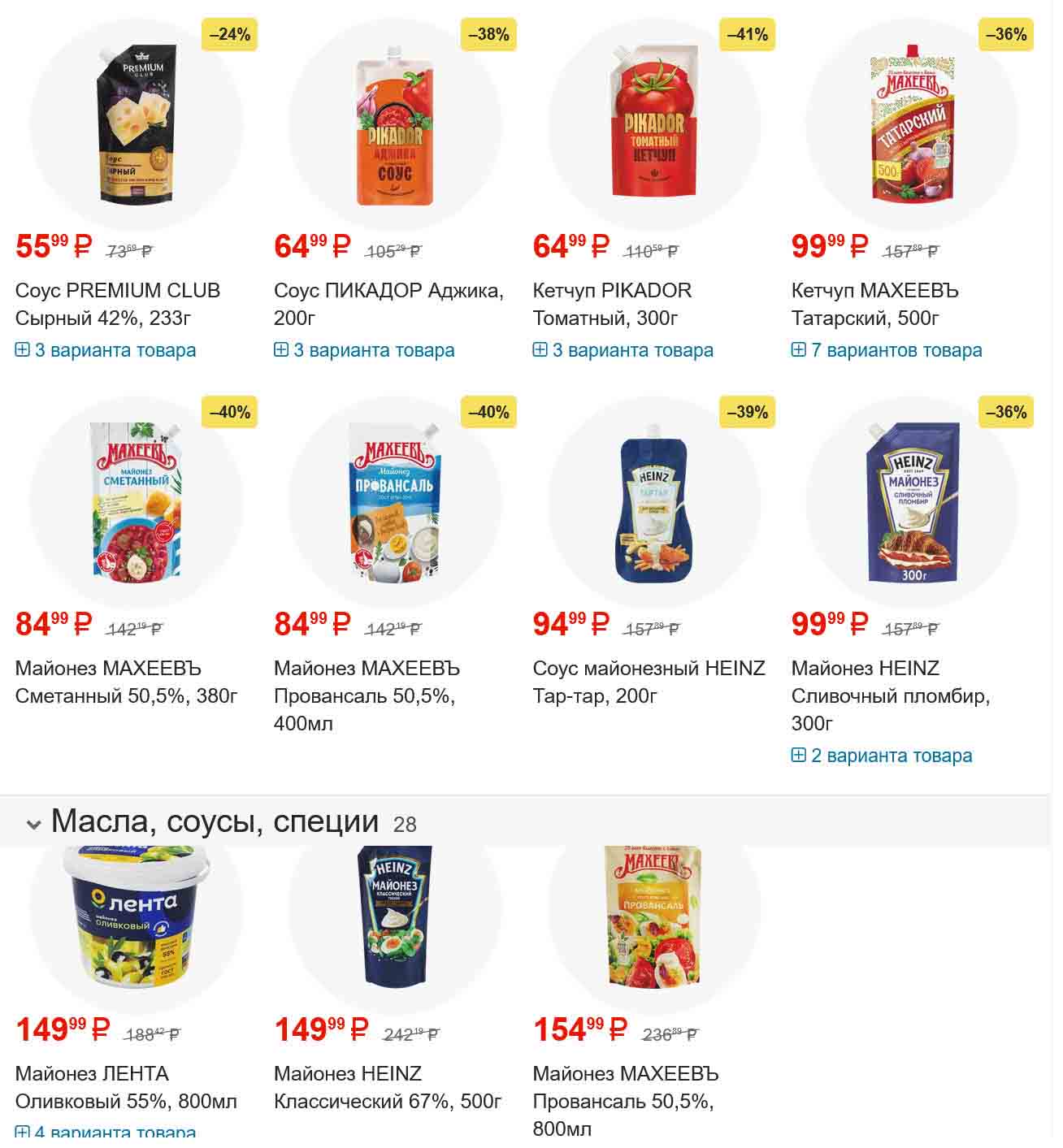Open Майонез HEINZ Классический 500г card

click(388, 1088)
